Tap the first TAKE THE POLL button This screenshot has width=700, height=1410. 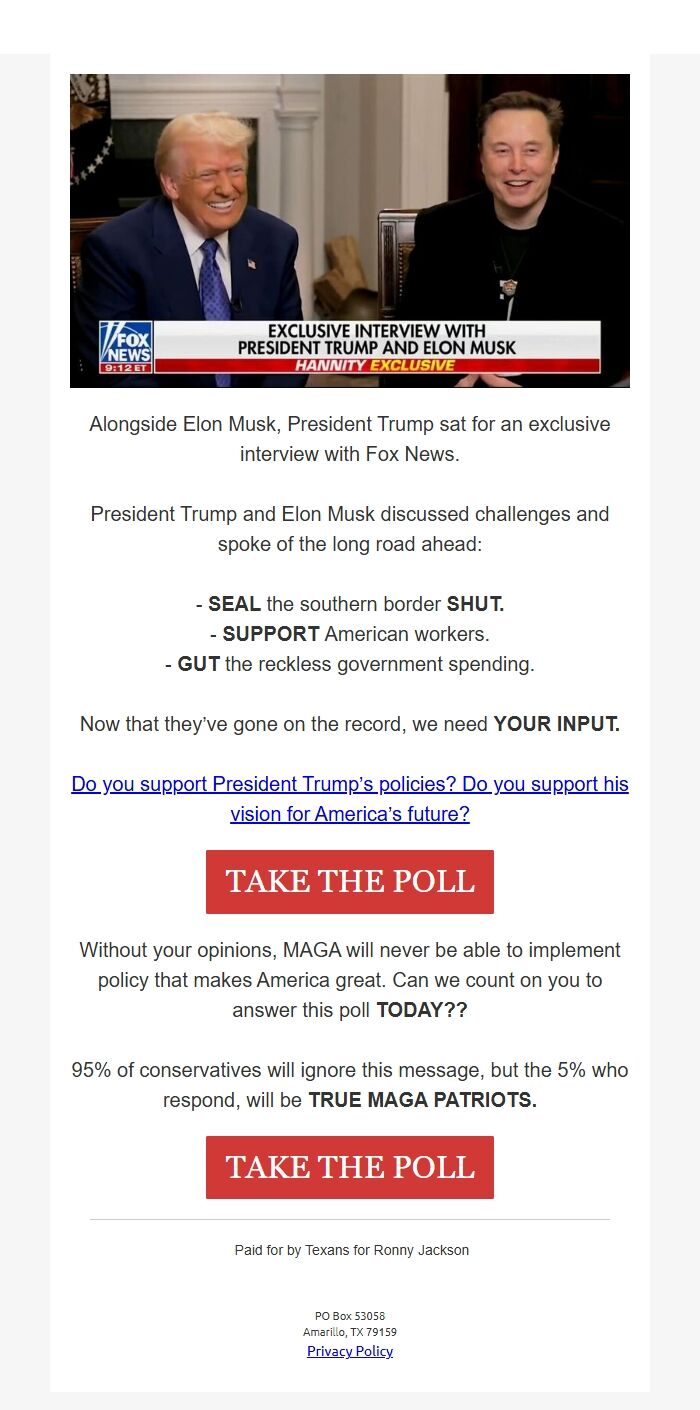[x=350, y=882]
